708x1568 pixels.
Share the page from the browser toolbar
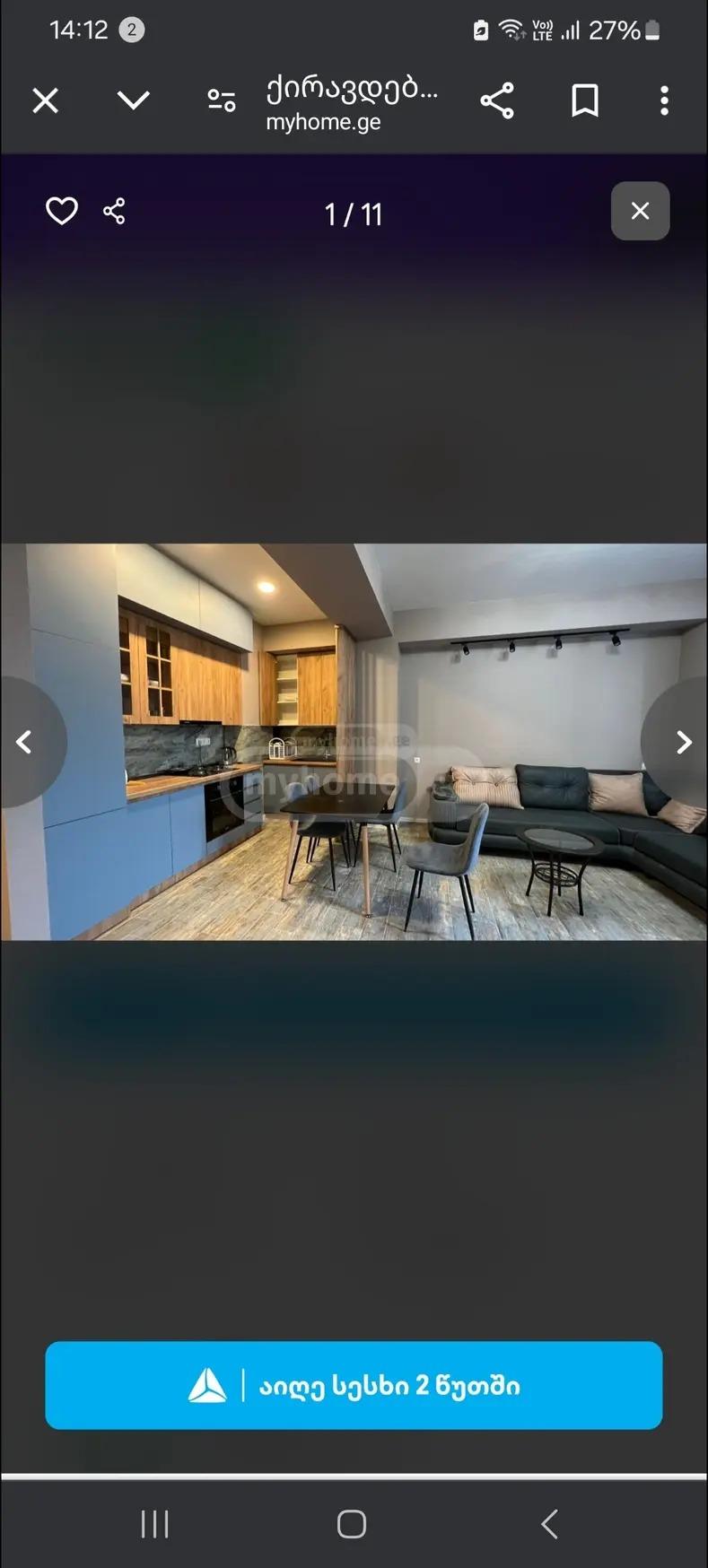click(x=497, y=100)
